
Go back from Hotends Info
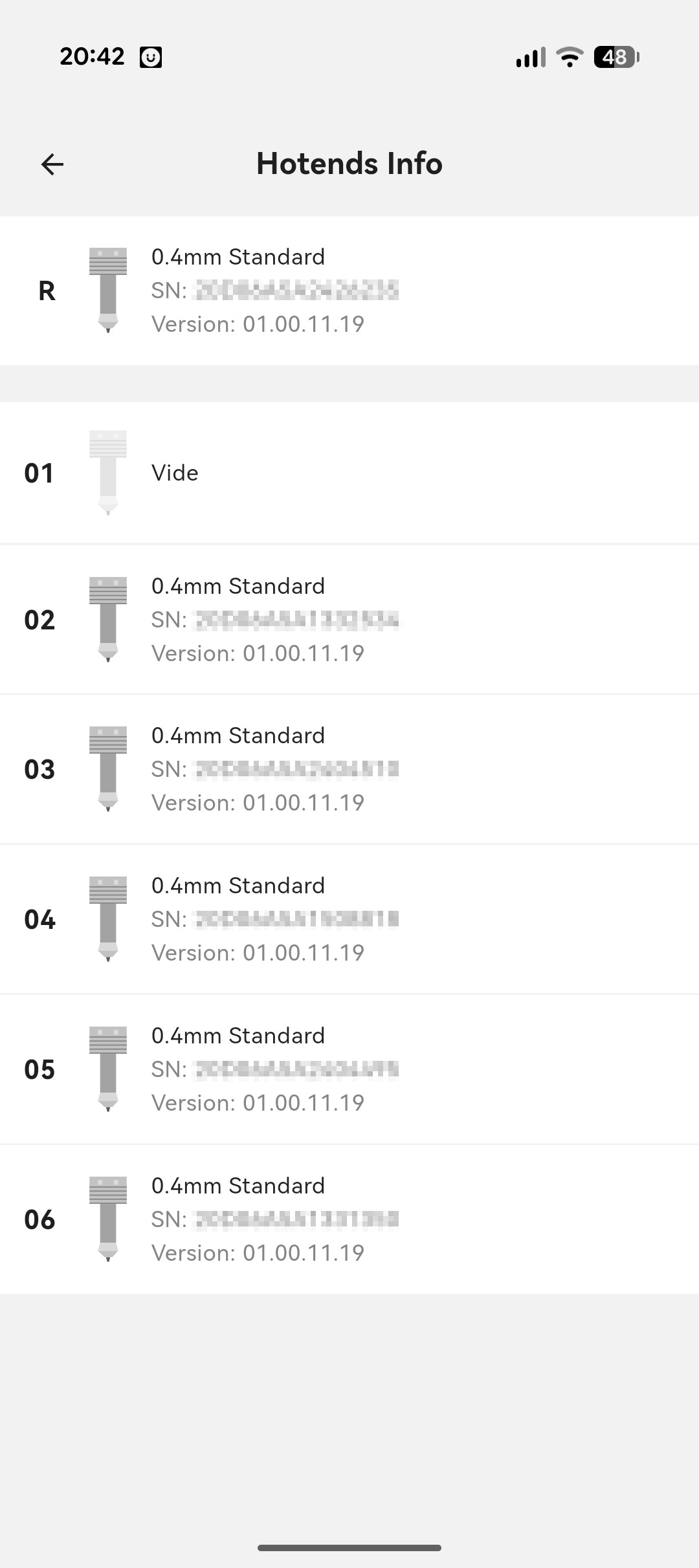pos(52,164)
